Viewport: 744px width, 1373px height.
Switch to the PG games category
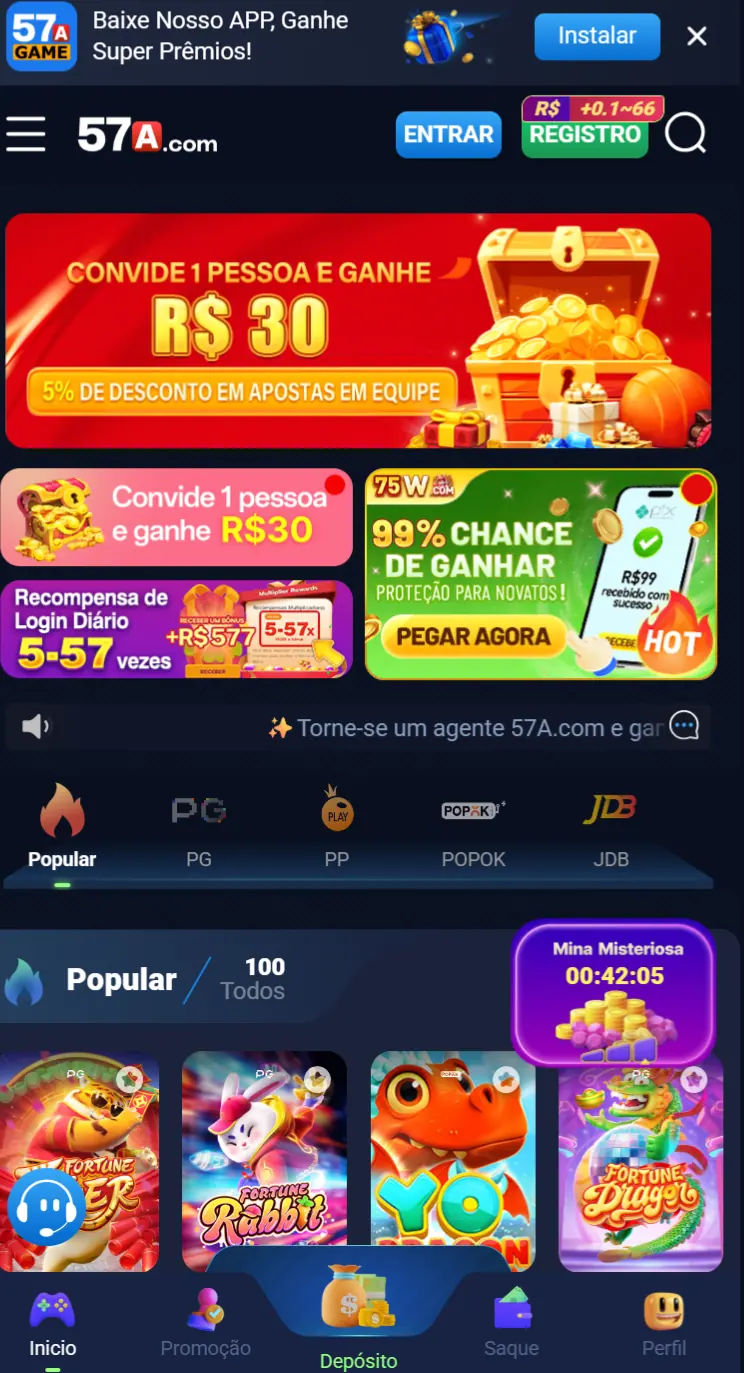199,828
